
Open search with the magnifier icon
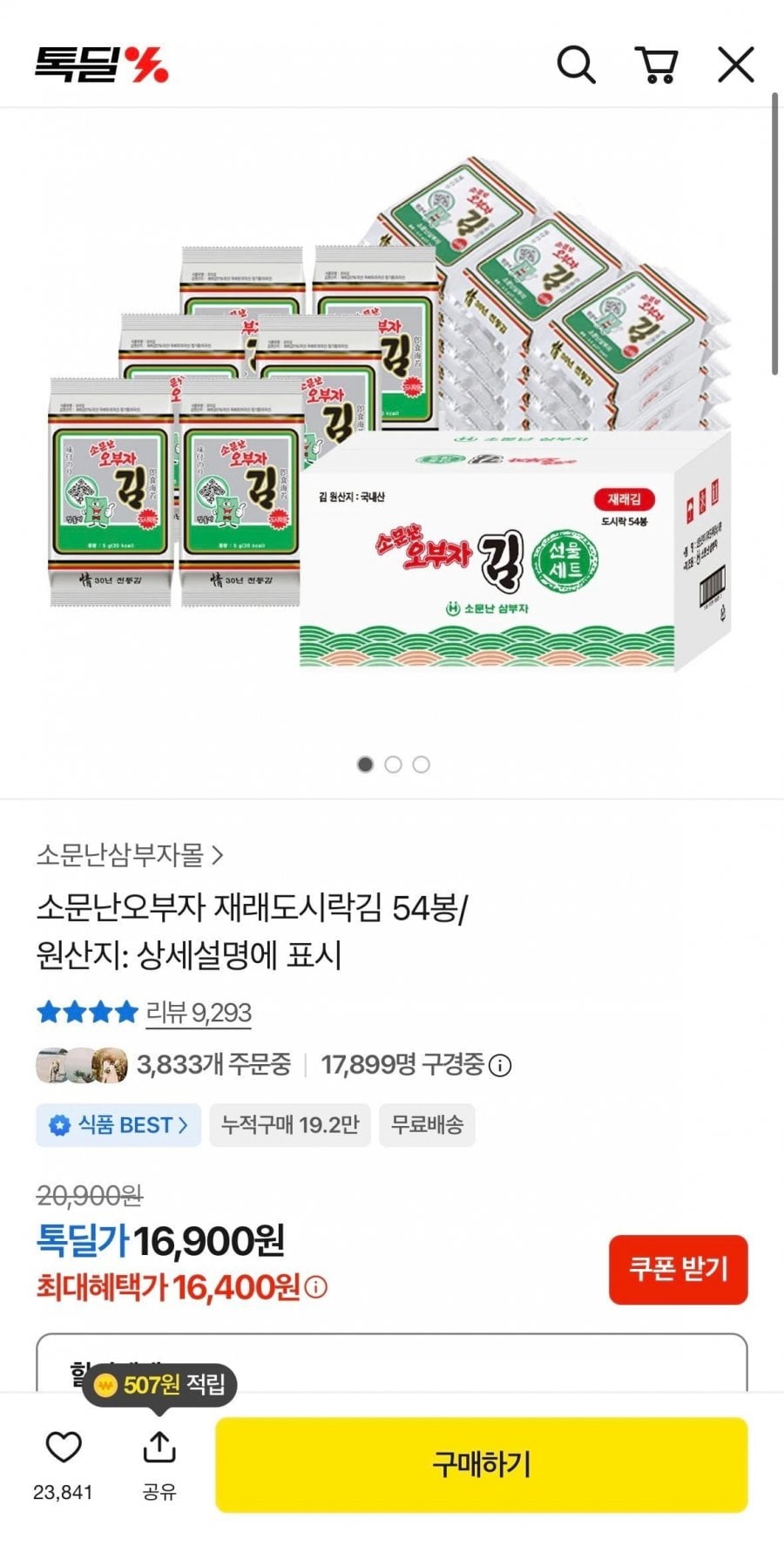point(576,65)
